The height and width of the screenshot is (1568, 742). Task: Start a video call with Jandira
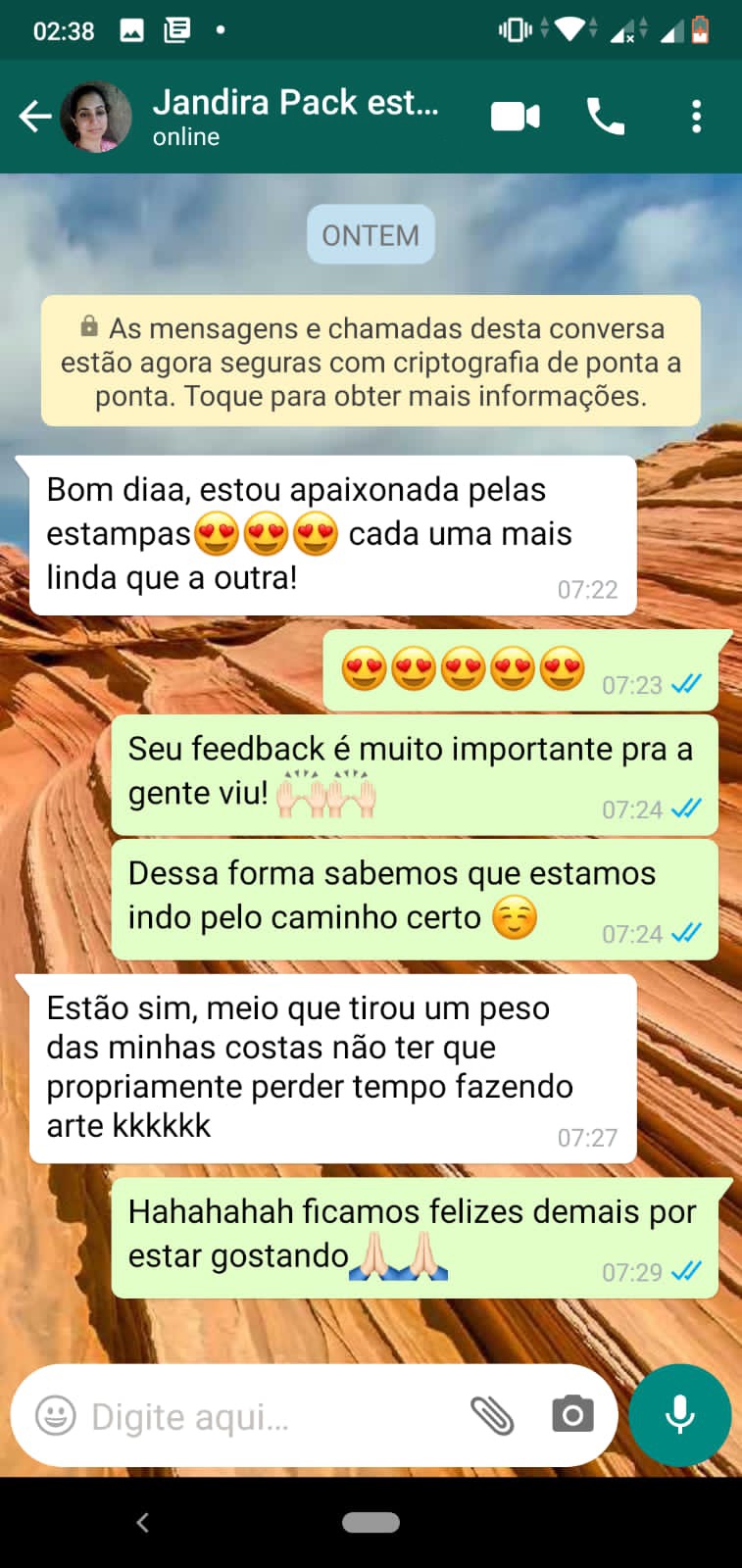pyautogui.click(x=515, y=117)
